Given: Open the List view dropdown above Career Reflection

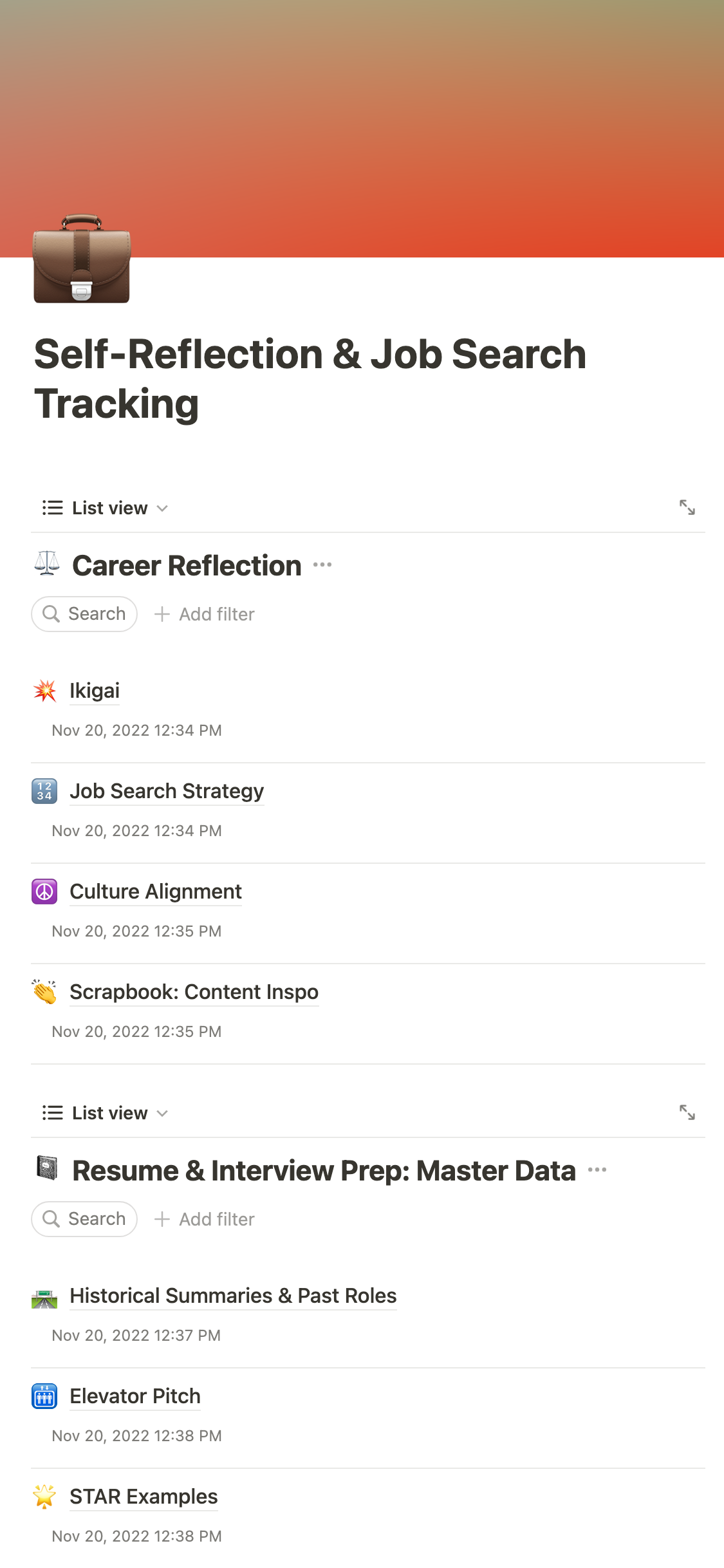Looking at the screenshot, I should (106, 508).
